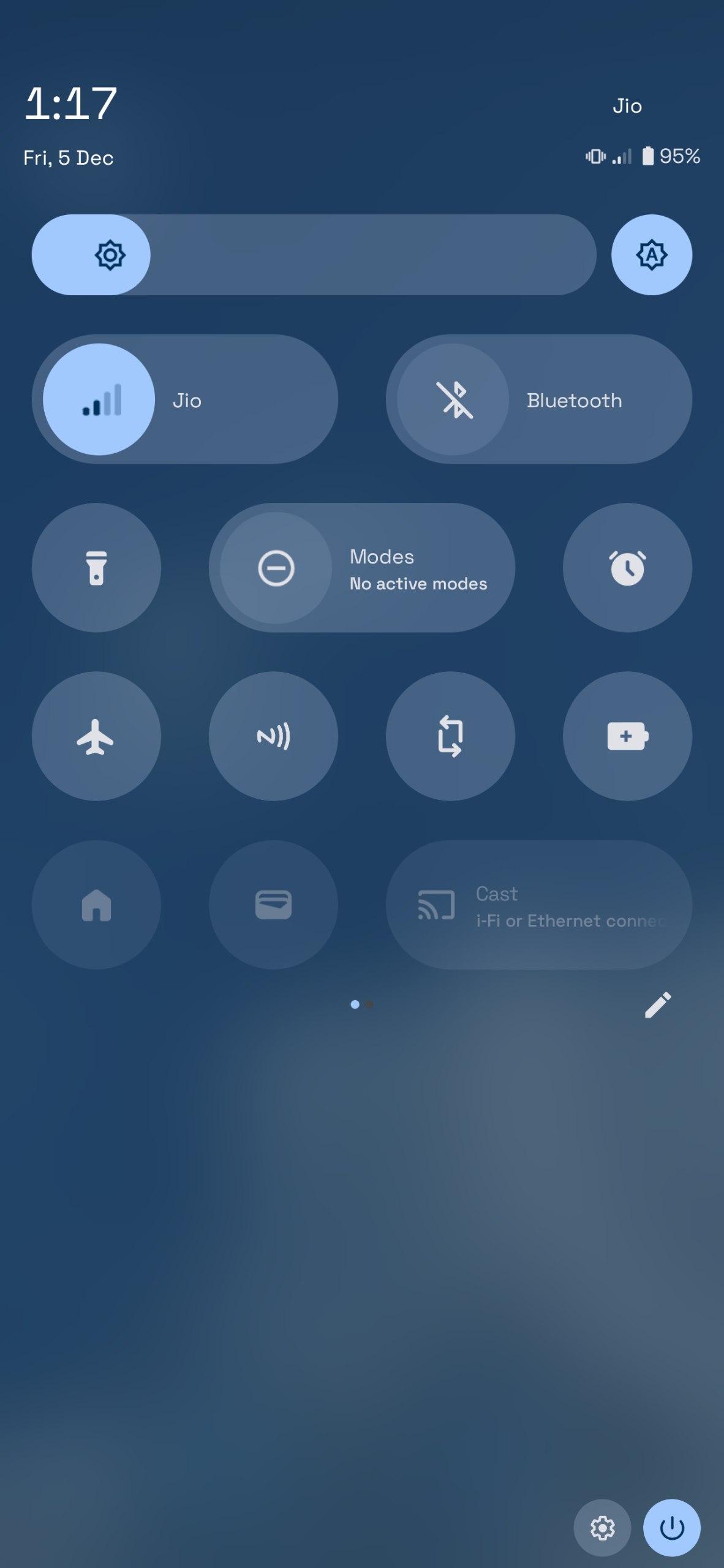Viewport: 724px width, 1568px height.
Task: Toggle auto-brightness on or off
Action: 651,255
